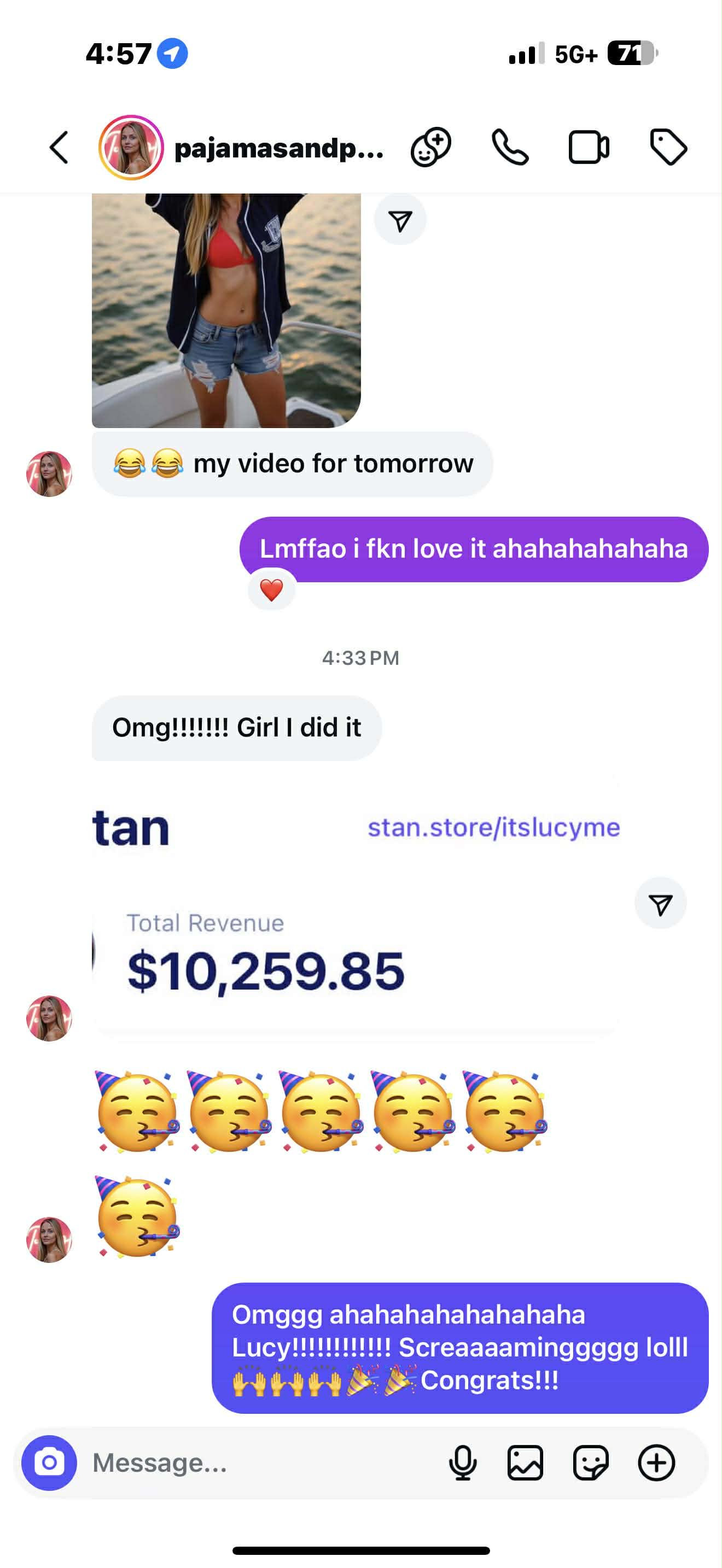722x1568 pixels.
Task: Go back to the messages list
Action: (x=59, y=147)
